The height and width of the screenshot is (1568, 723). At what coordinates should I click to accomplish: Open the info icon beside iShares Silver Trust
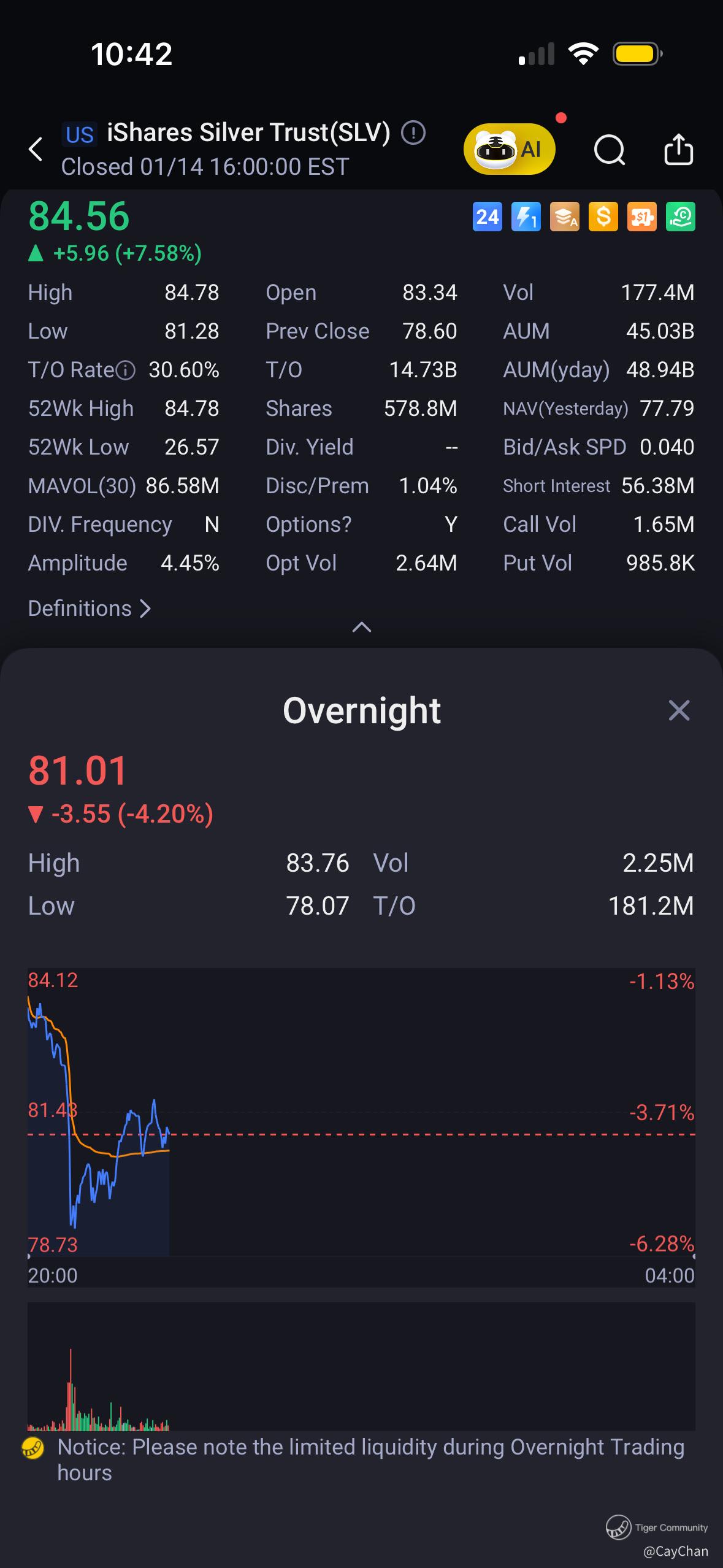pyautogui.click(x=413, y=133)
